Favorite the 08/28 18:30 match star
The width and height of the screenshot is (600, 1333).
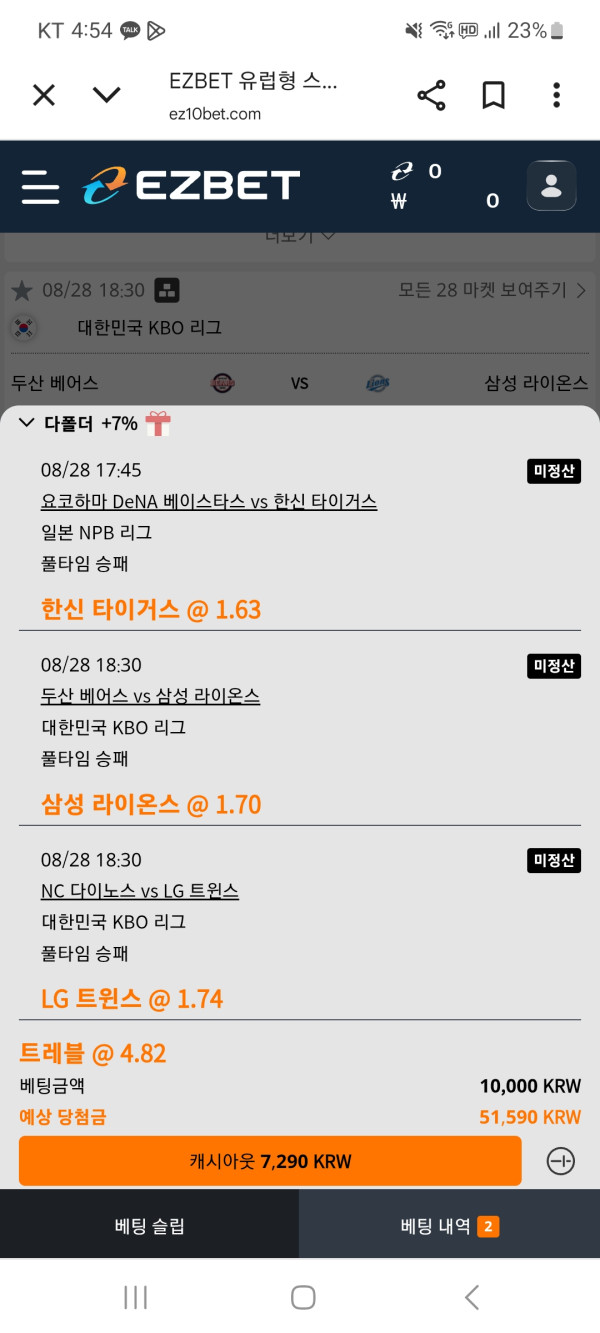22,291
